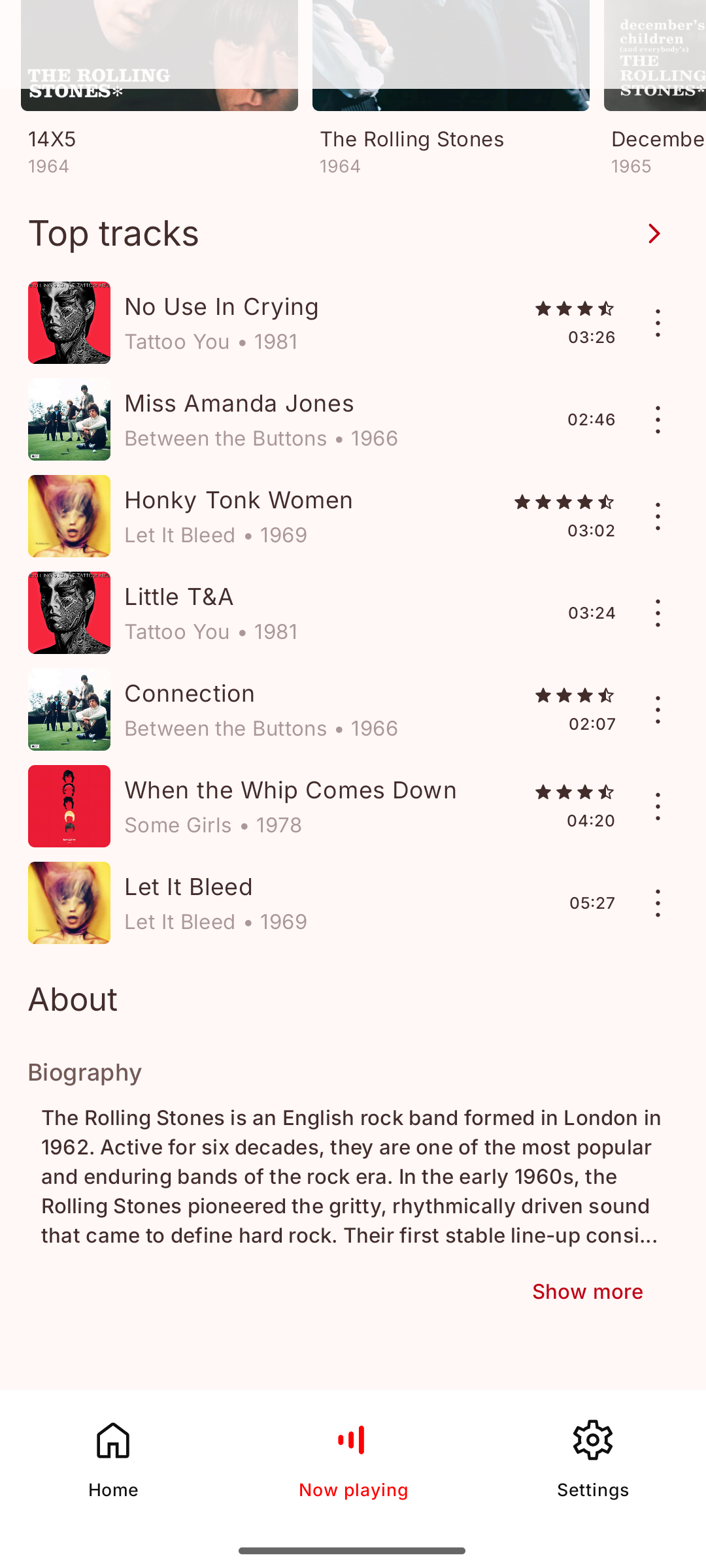706x1568 pixels.
Task: Show more of the biography
Action: 587,1292
